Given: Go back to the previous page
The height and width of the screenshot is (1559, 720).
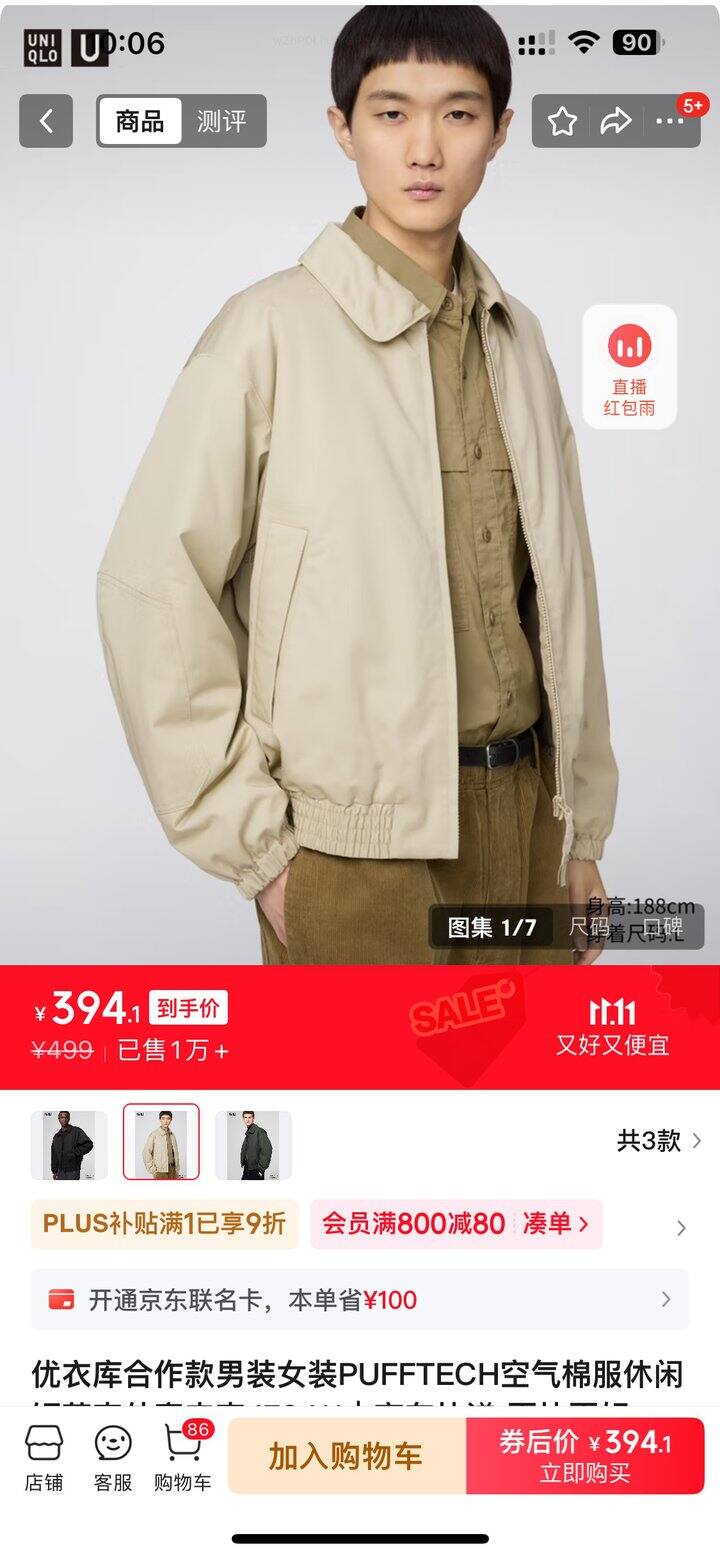Looking at the screenshot, I should 46,121.
